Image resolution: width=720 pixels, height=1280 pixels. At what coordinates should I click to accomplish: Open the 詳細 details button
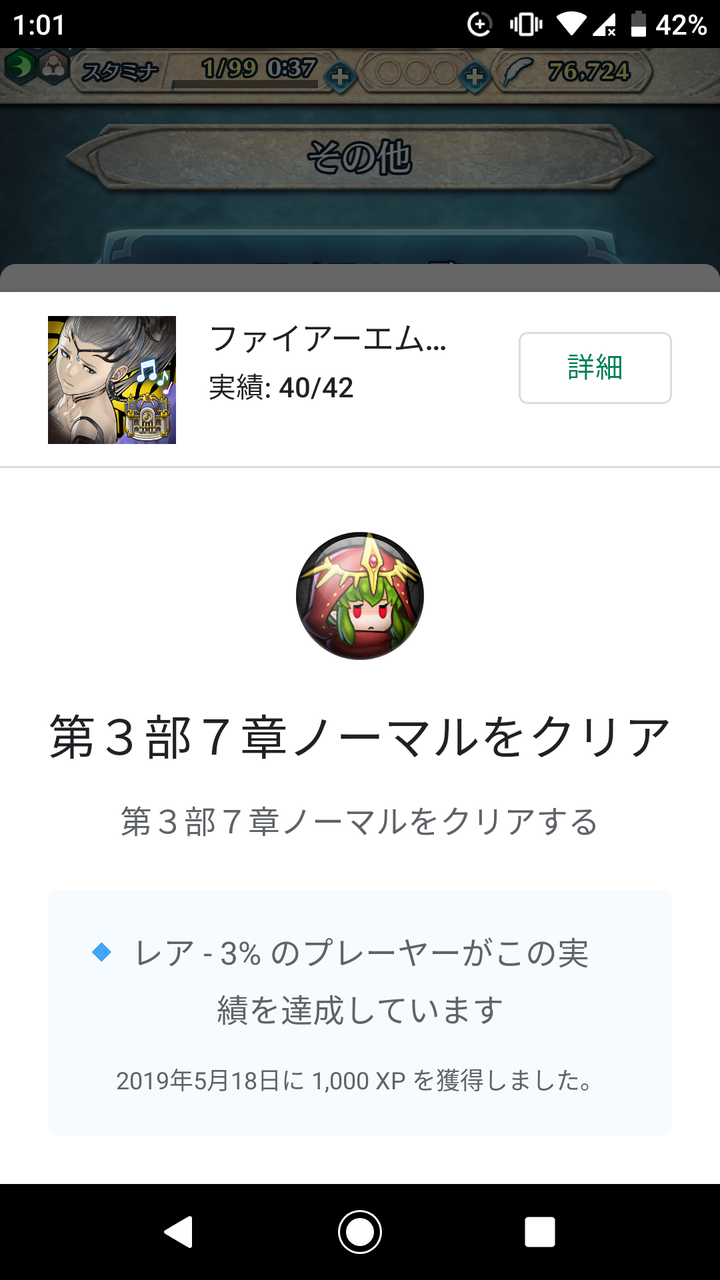point(594,368)
